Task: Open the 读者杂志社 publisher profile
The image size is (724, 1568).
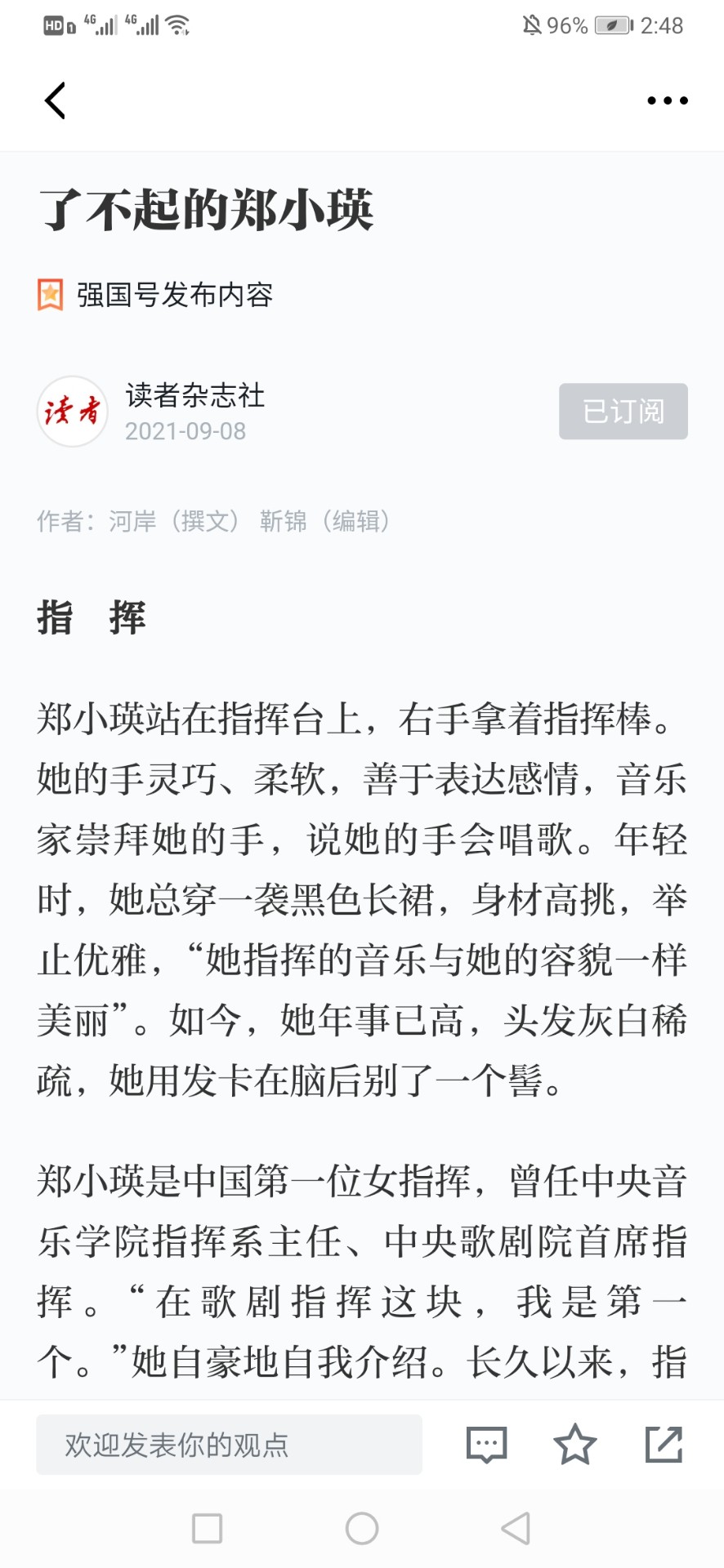Action: [194, 395]
